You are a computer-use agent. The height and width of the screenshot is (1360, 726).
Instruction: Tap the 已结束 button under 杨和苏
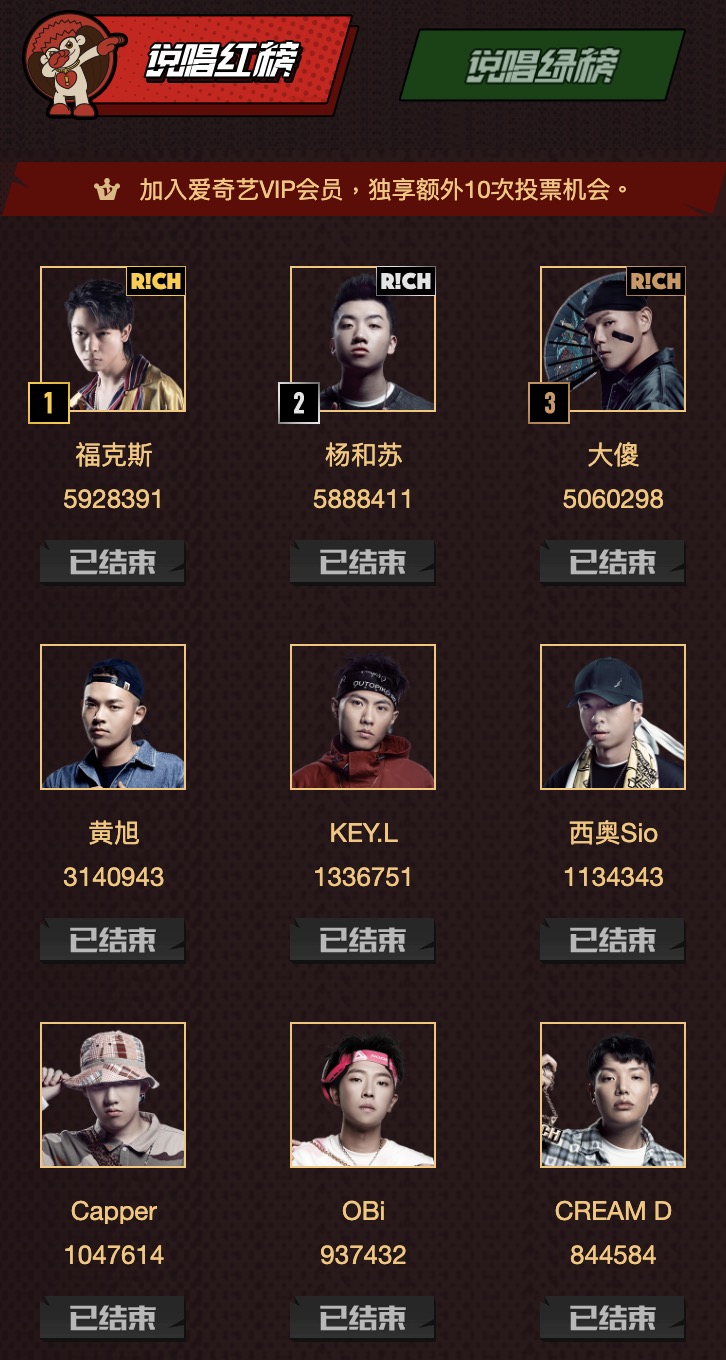pos(363,562)
